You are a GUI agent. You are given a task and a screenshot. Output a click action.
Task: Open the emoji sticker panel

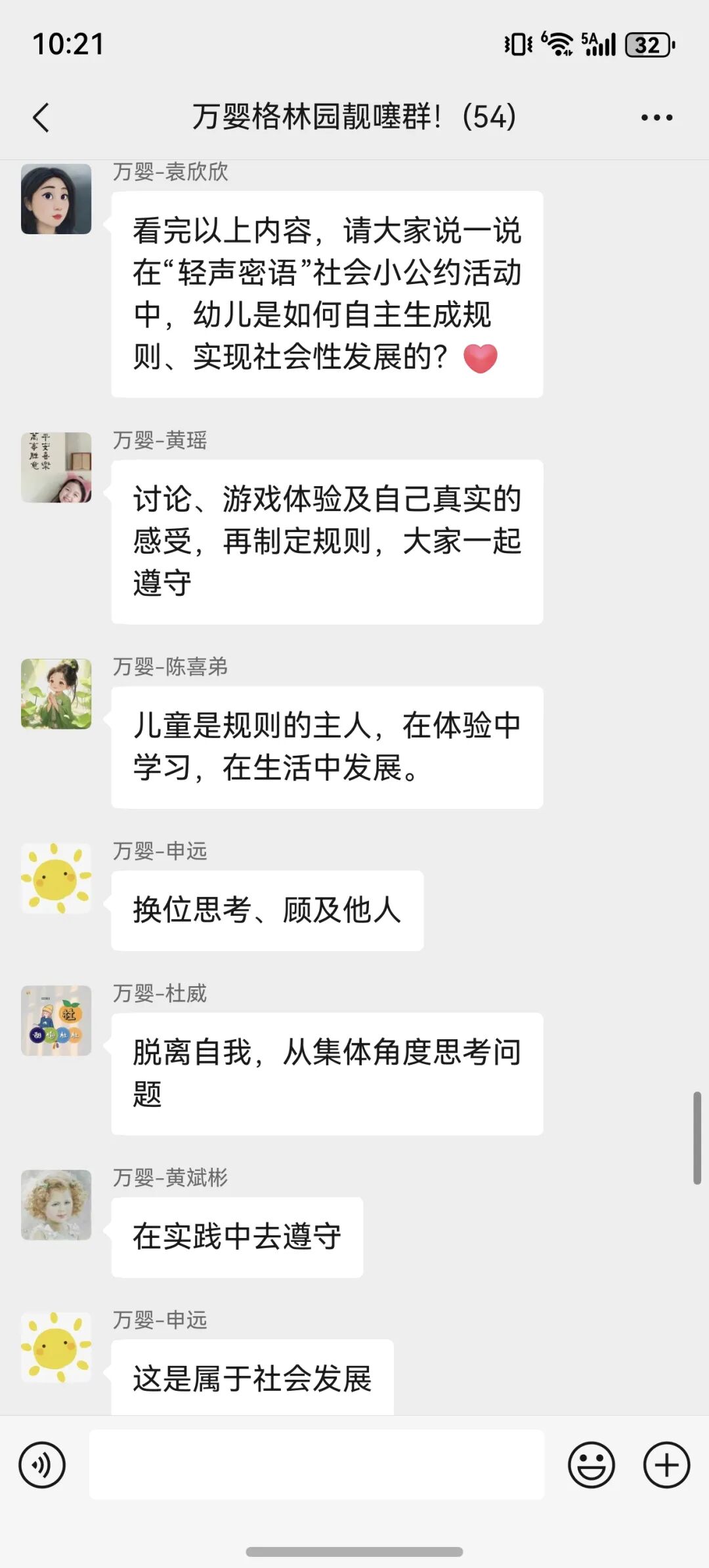591,1465
